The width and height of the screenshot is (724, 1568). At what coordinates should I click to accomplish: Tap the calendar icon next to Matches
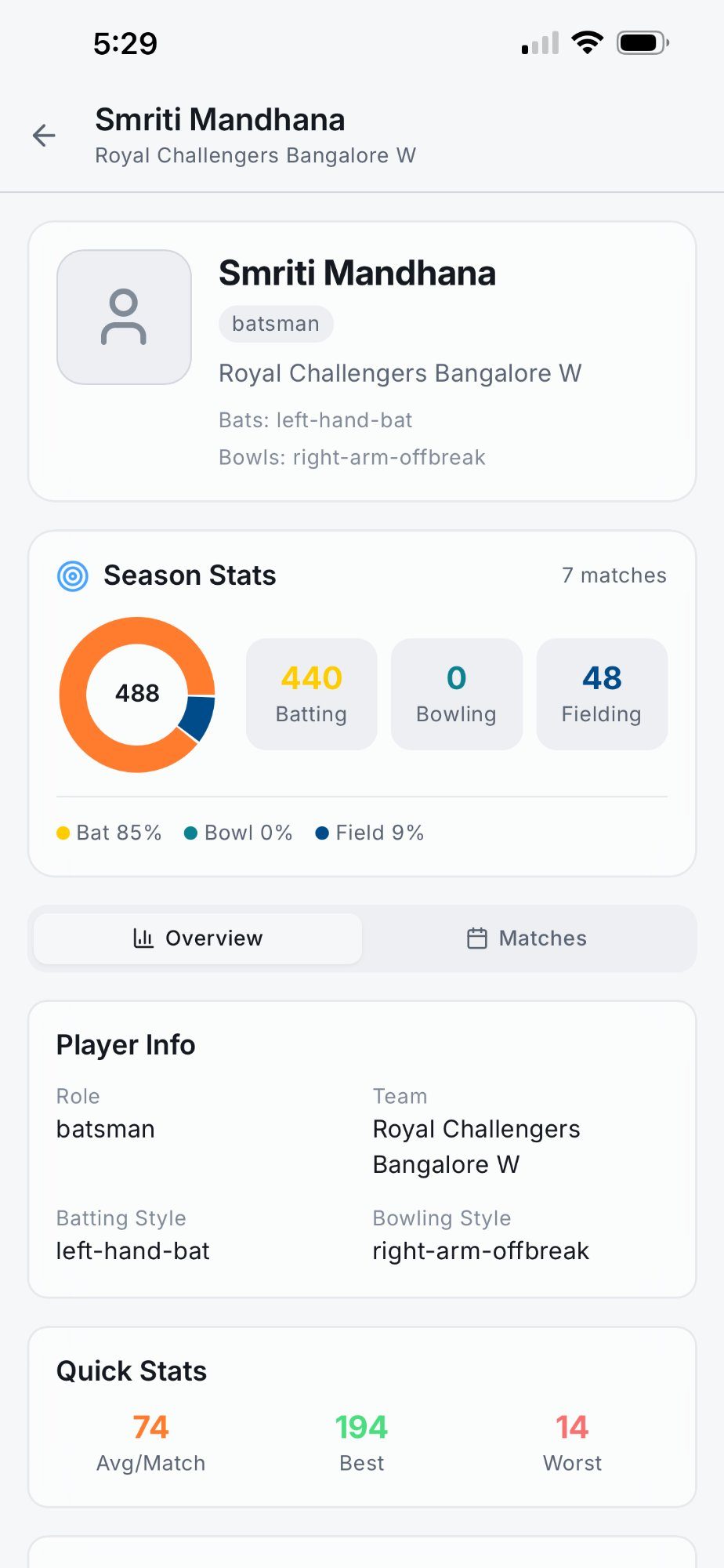[477, 938]
